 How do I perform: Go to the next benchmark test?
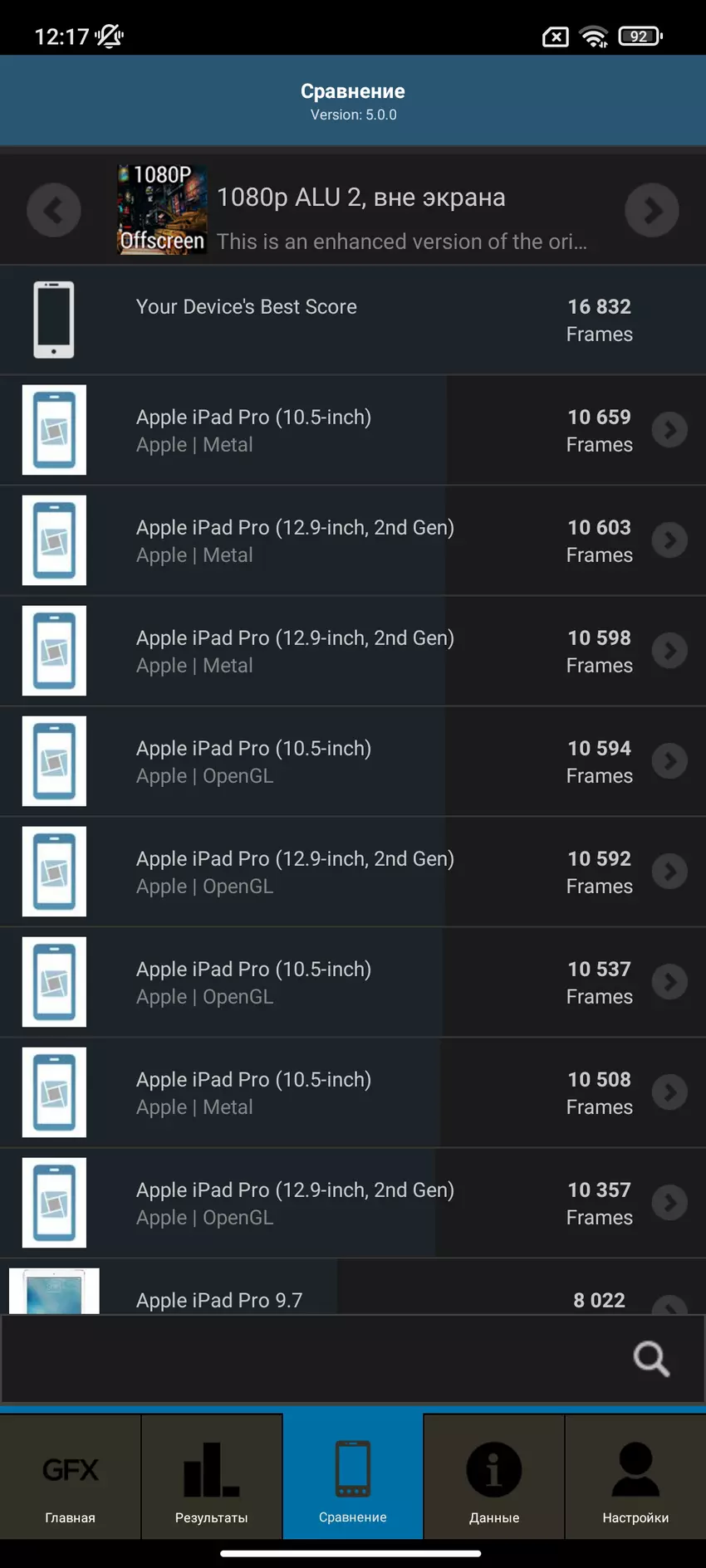[652, 210]
